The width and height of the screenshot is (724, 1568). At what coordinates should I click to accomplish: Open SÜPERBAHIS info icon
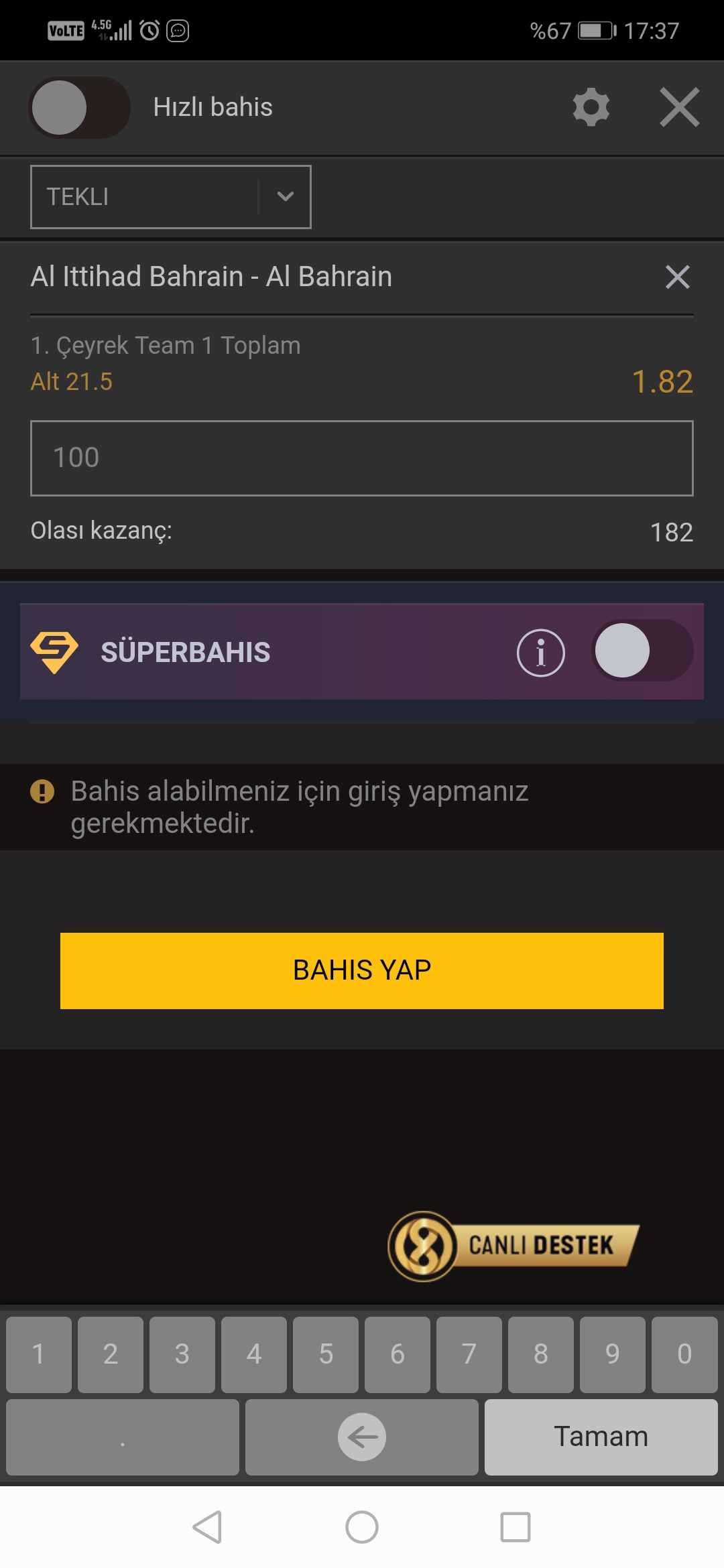pos(541,653)
